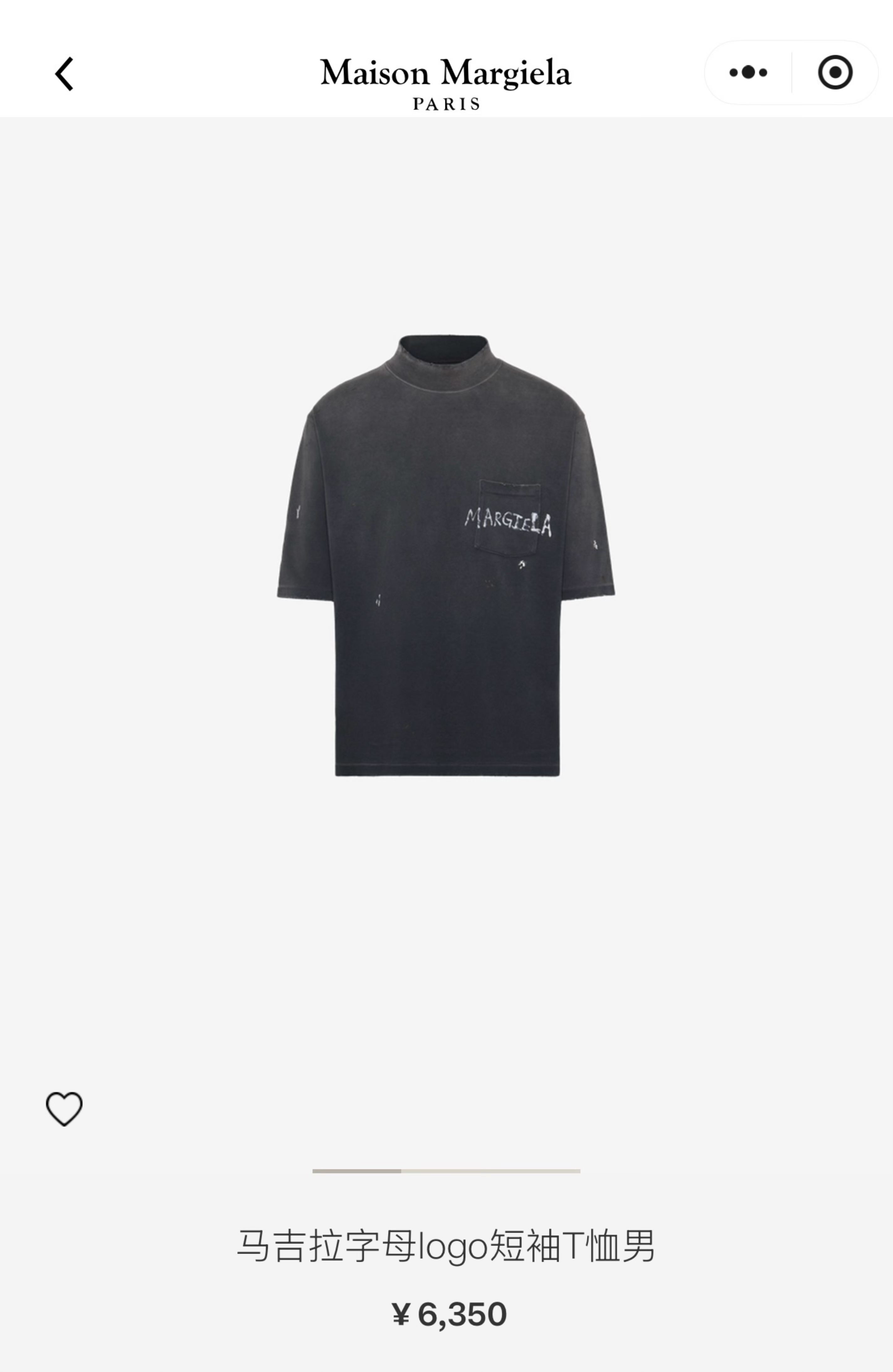The width and height of the screenshot is (893, 1372).
Task: Close the Maison Margiela mini program
Action: click(835, 73)
